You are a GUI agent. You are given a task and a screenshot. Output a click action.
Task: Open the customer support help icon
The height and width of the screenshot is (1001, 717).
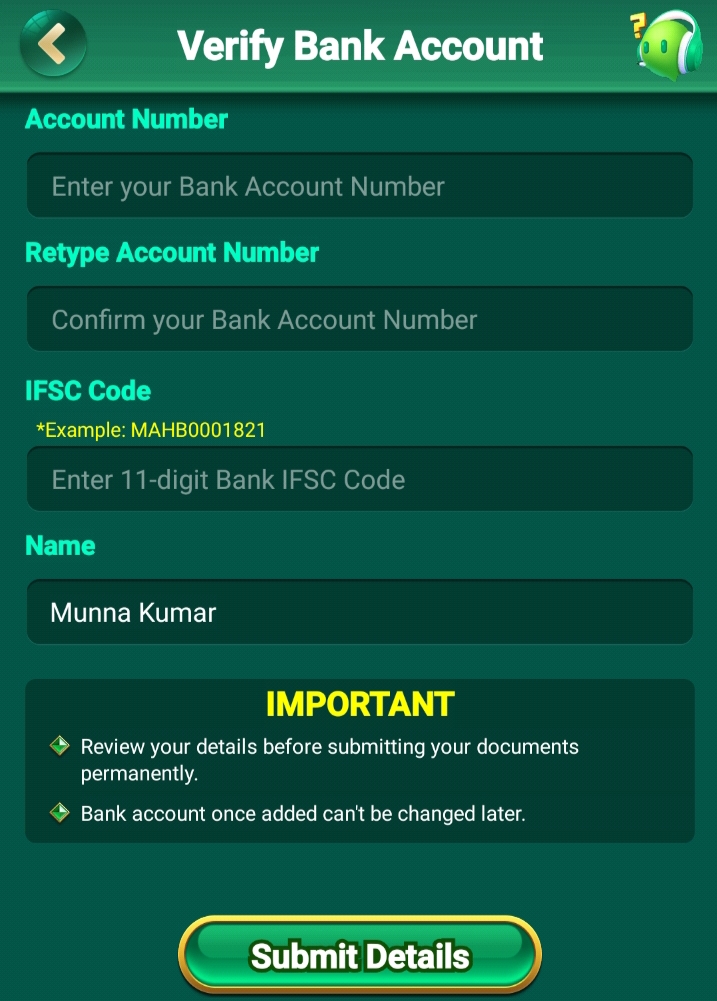[667, 46]
